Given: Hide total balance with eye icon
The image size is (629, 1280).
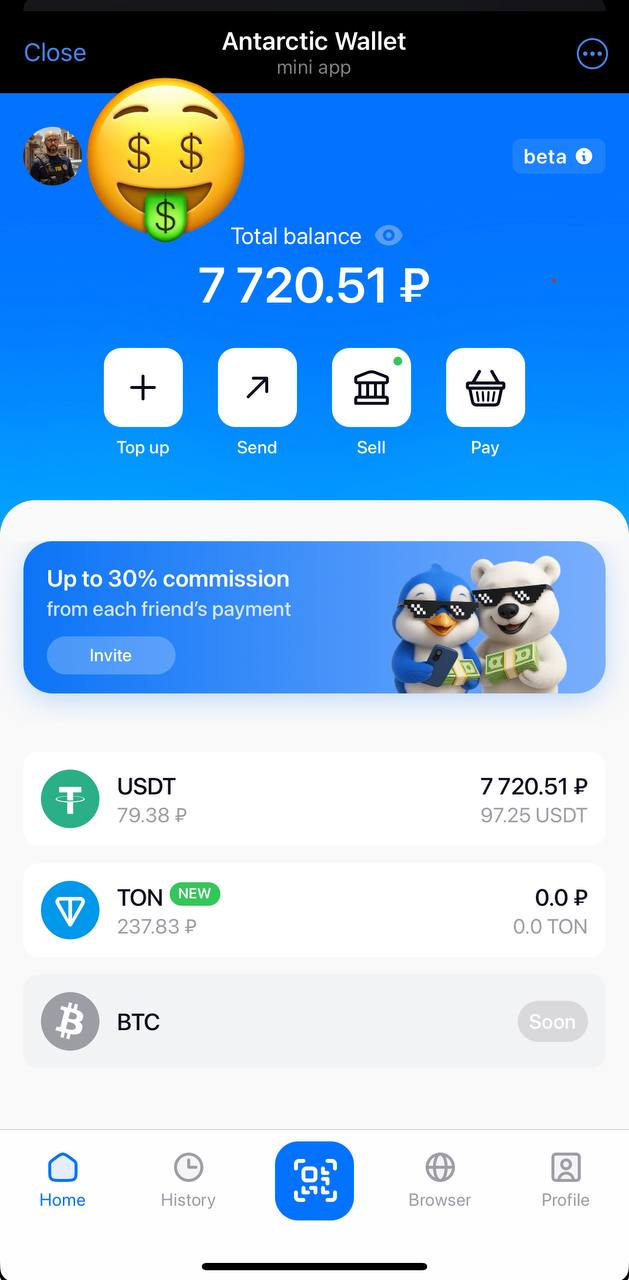Looking at the screenshot, I should pos(388,236).
